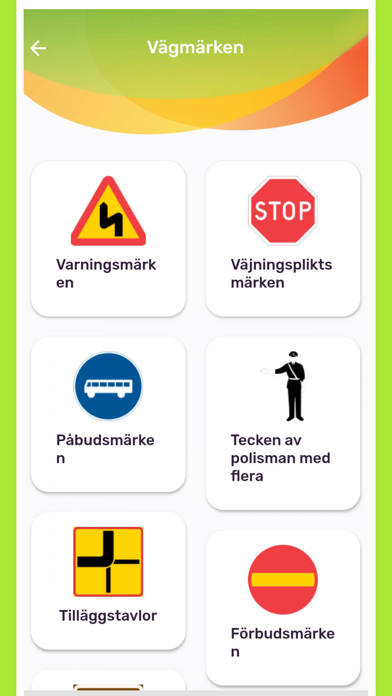Select the Påbudsmärken category
The height and width of the screenshot is (696, 392).
(x=108, y=414)
